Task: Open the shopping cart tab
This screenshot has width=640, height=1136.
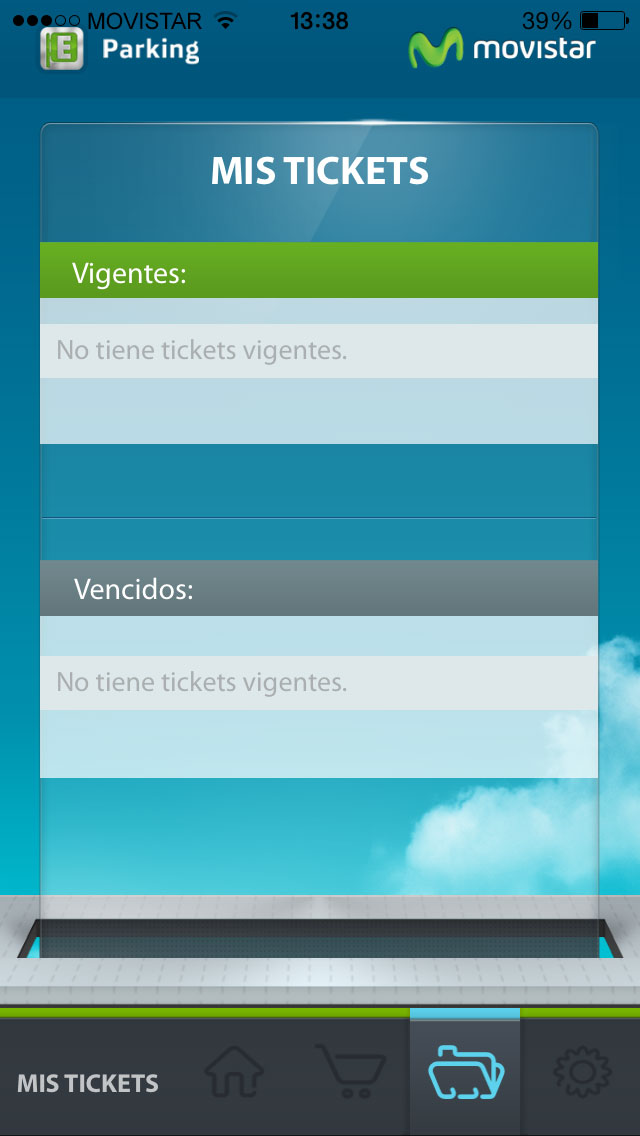Action: click(352, 1071)
